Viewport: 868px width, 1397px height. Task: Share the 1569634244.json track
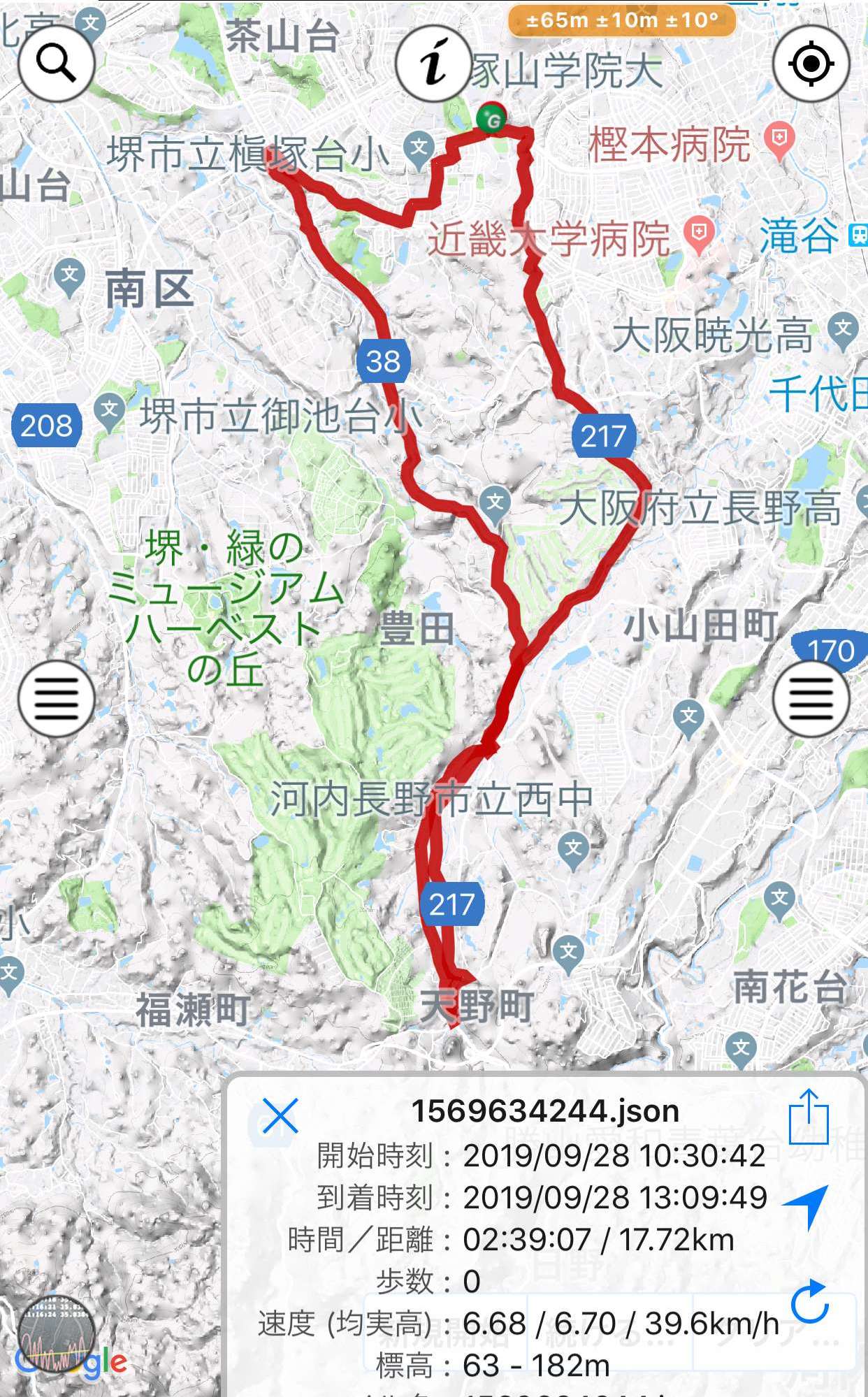pos(809,1117)
